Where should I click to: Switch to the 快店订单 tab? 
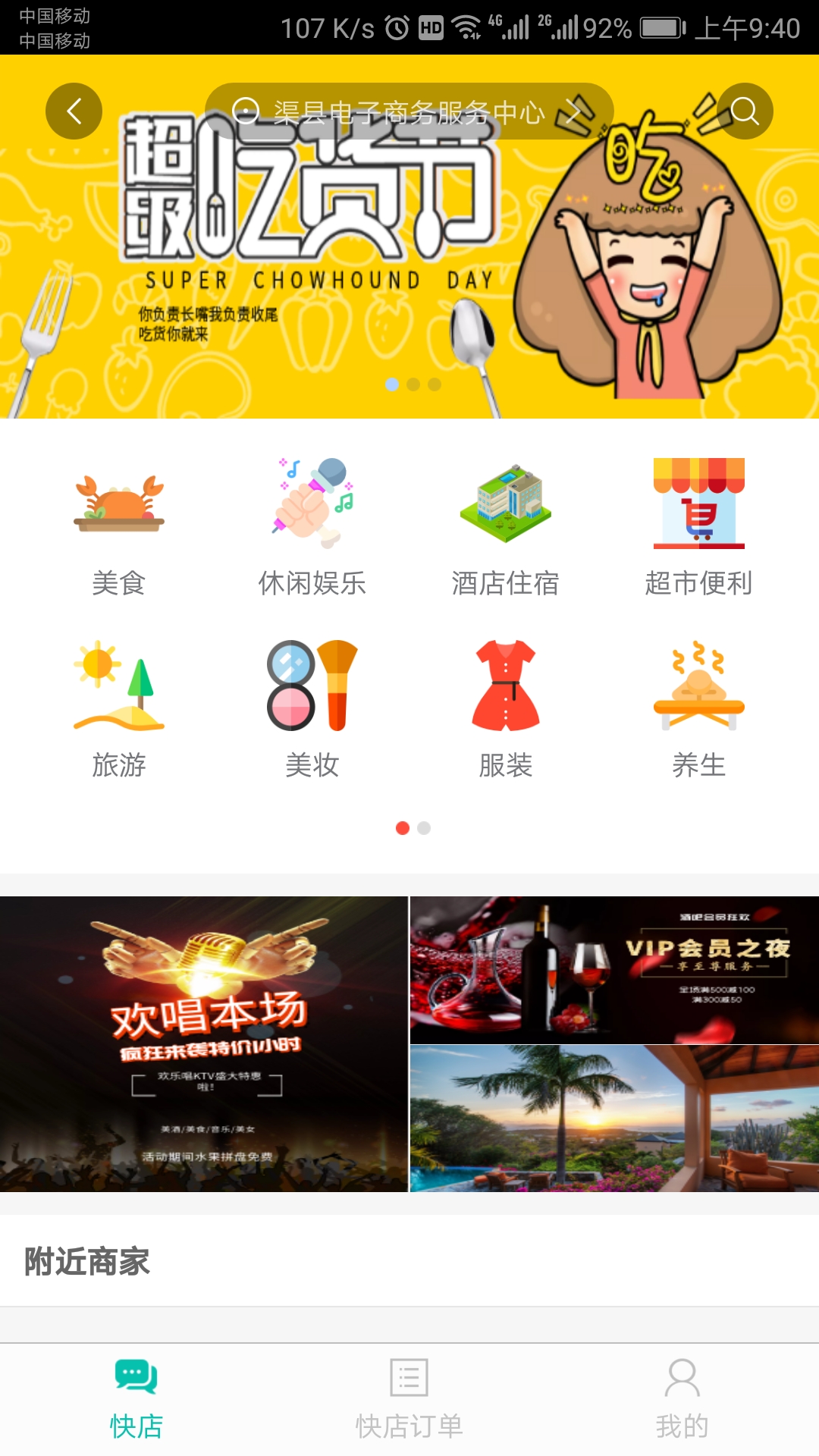pyautogui.click(x=409, y=1400)
